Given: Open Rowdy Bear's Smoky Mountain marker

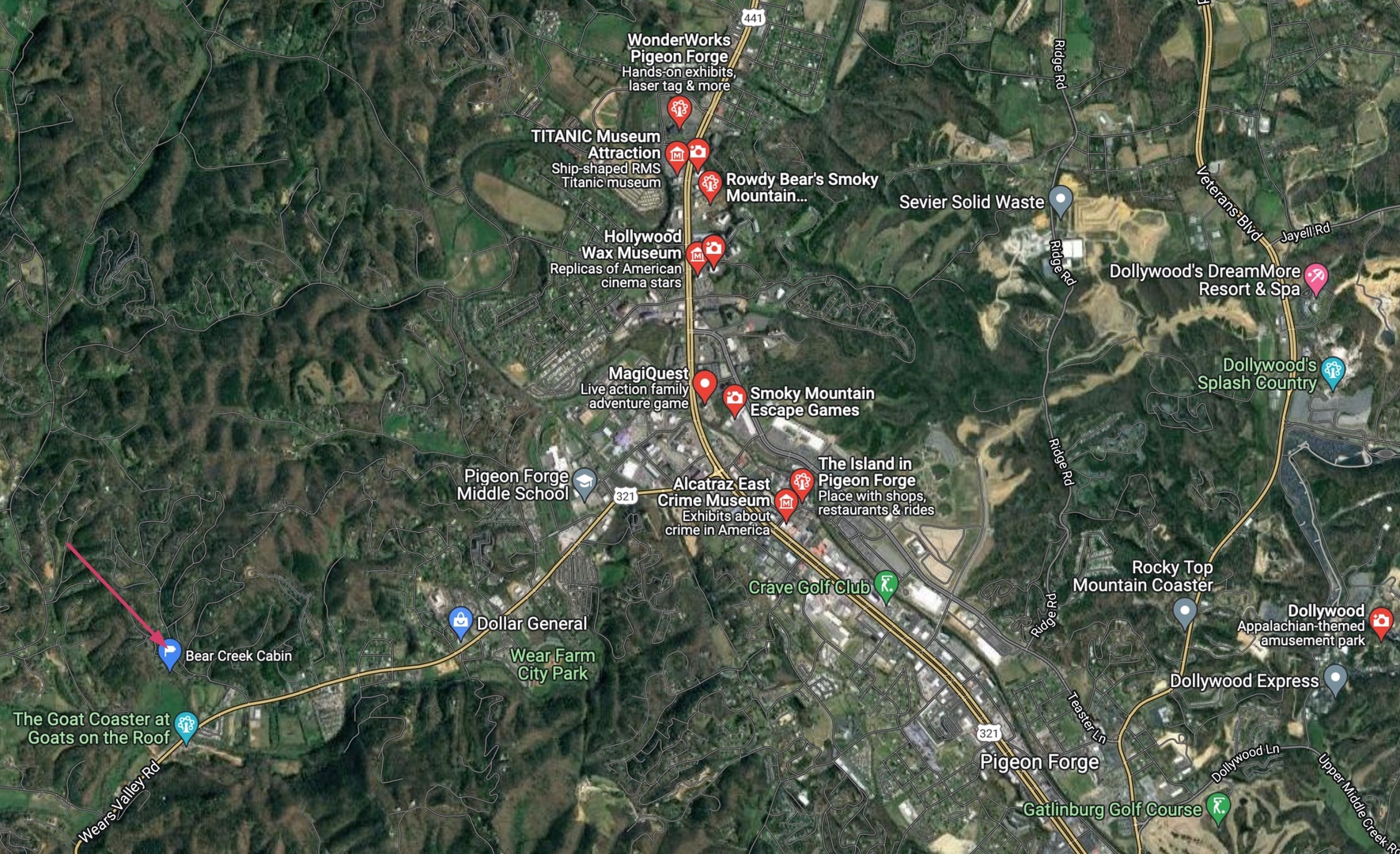Looking at the screenshot, I should click(x=709, y=185).
